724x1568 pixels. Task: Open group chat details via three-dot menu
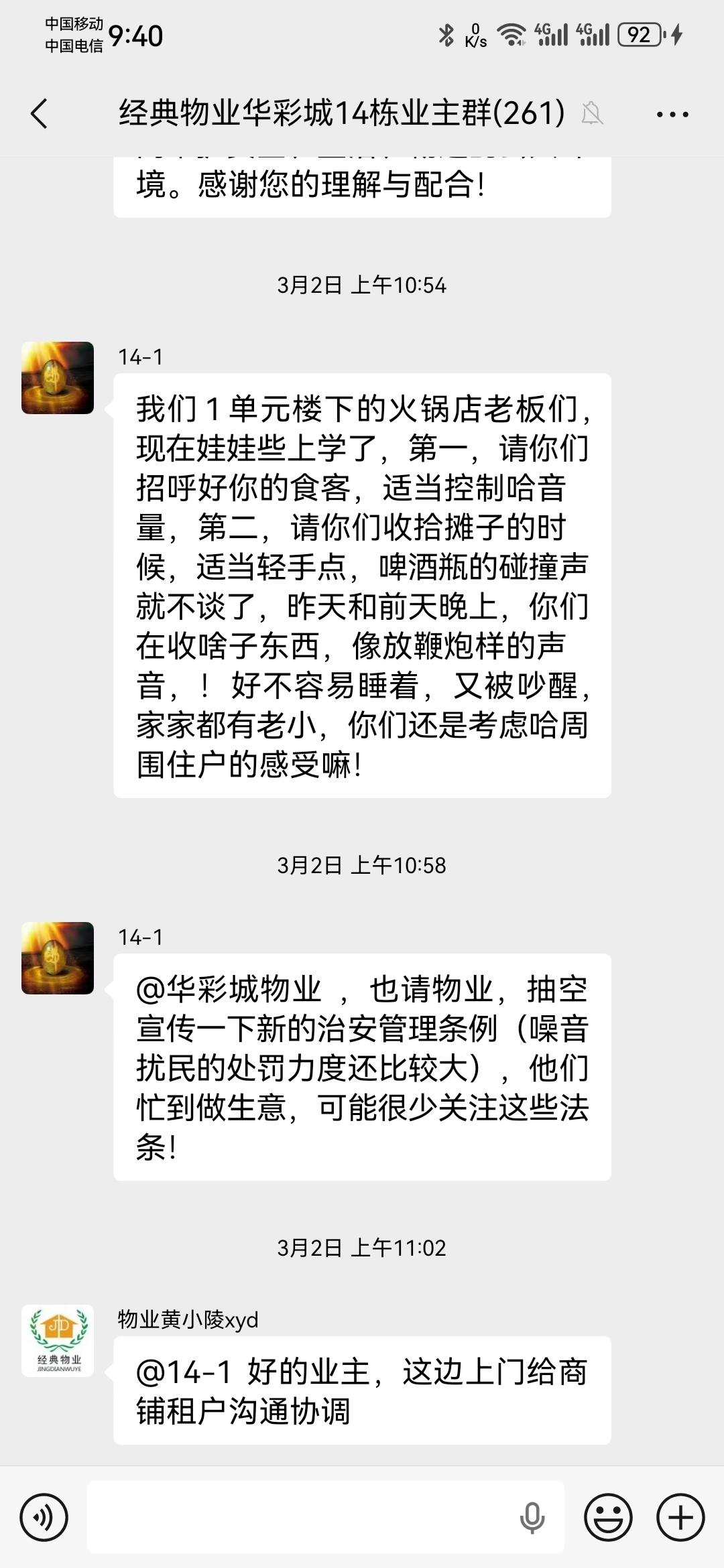672,115
